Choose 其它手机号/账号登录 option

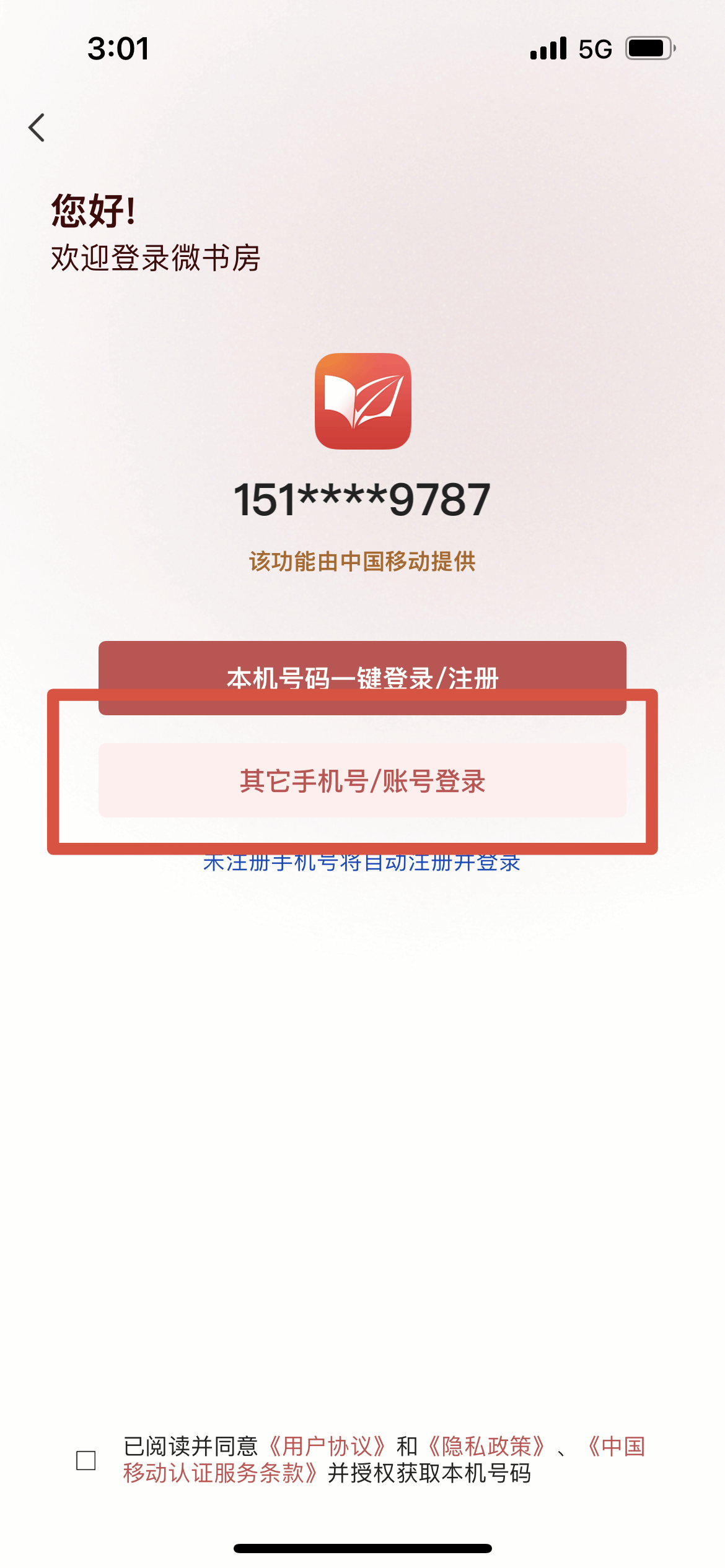tap(362, 780)
